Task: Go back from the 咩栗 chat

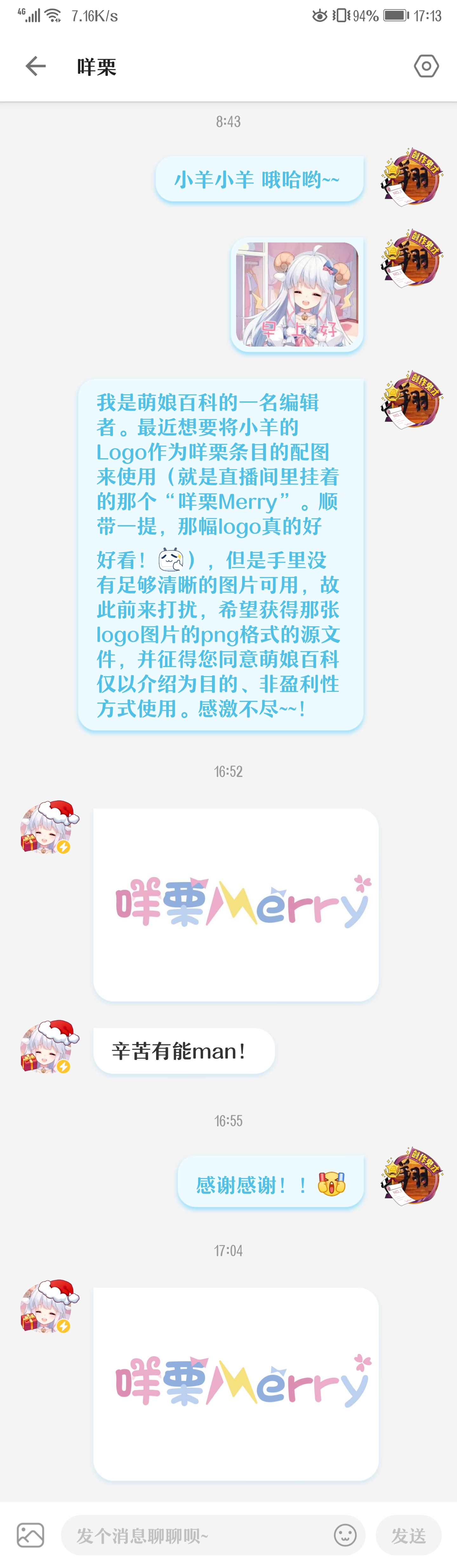Action: click(36, 66)
